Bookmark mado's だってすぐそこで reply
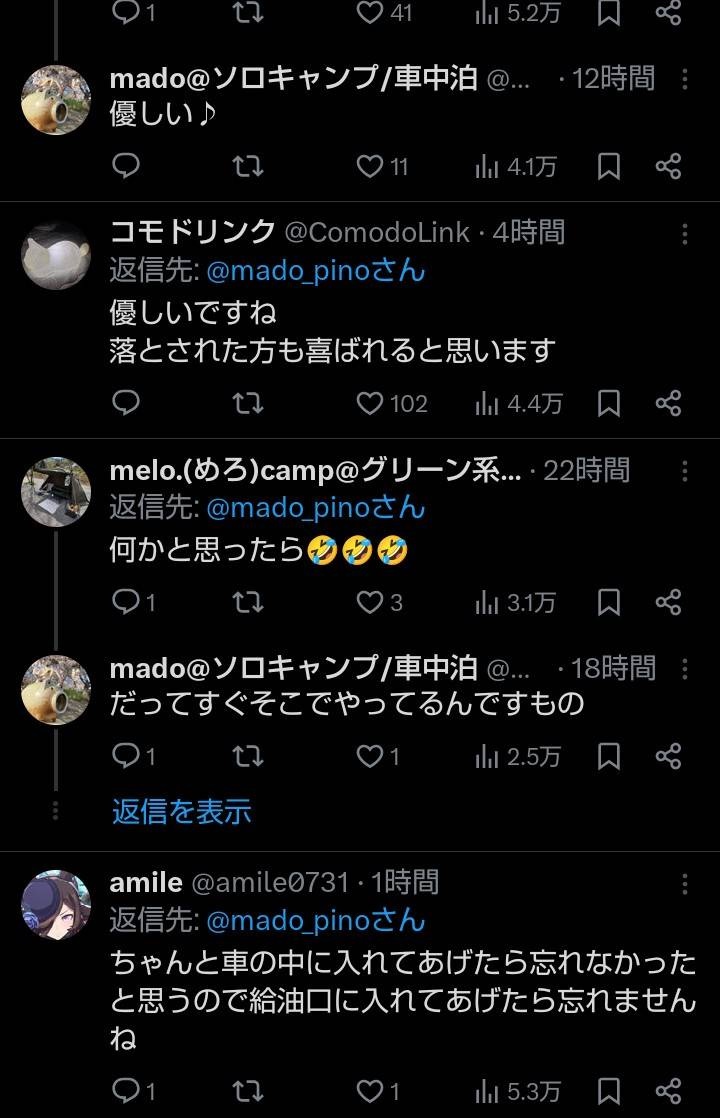 pos(608,756)
